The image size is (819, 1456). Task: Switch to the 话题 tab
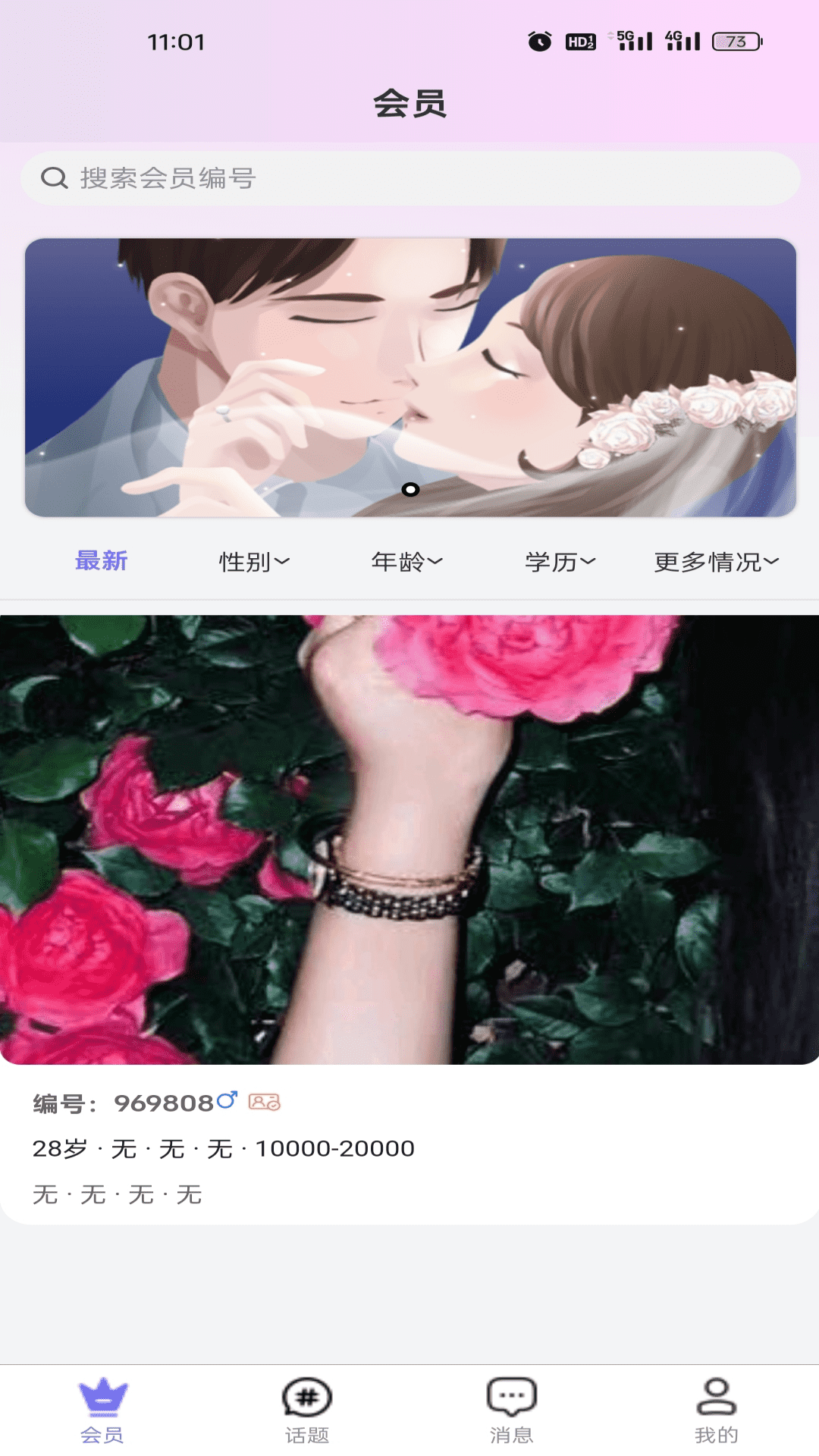pyautogui.click(x=307, y=1410)
